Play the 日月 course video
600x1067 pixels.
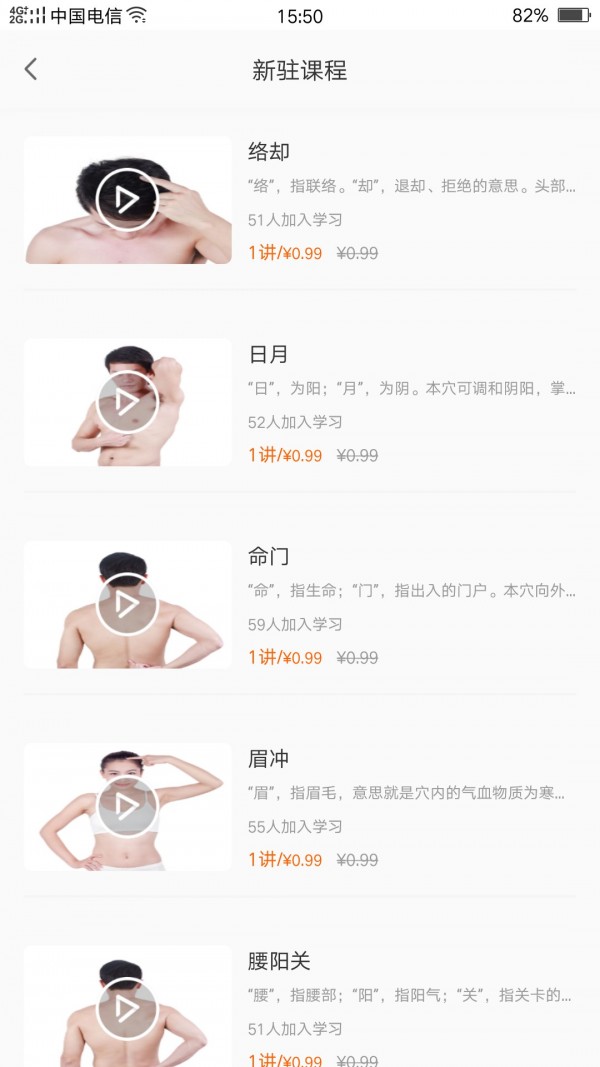pyautogui.click(x=127, y=402)
